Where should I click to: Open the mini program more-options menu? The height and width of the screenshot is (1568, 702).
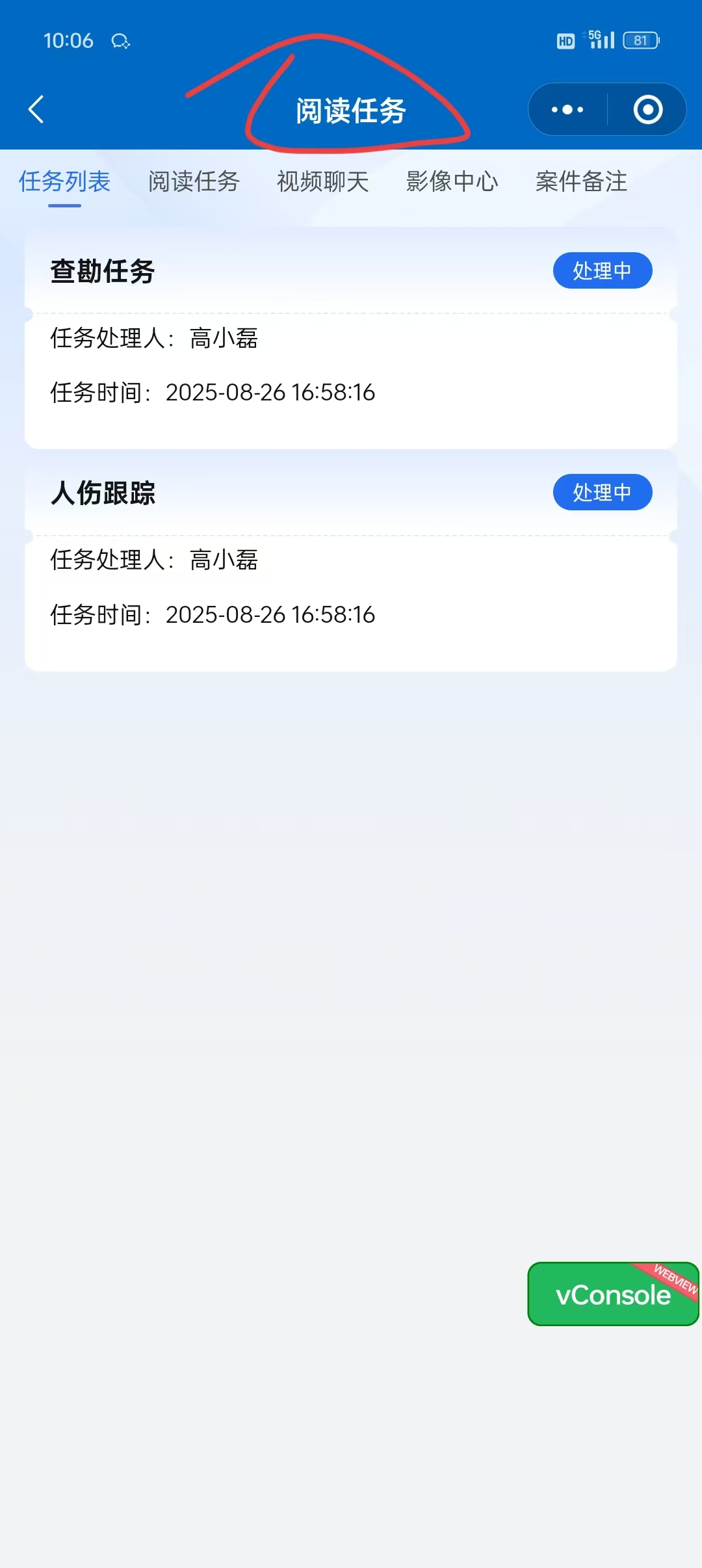tap(567, 109)
